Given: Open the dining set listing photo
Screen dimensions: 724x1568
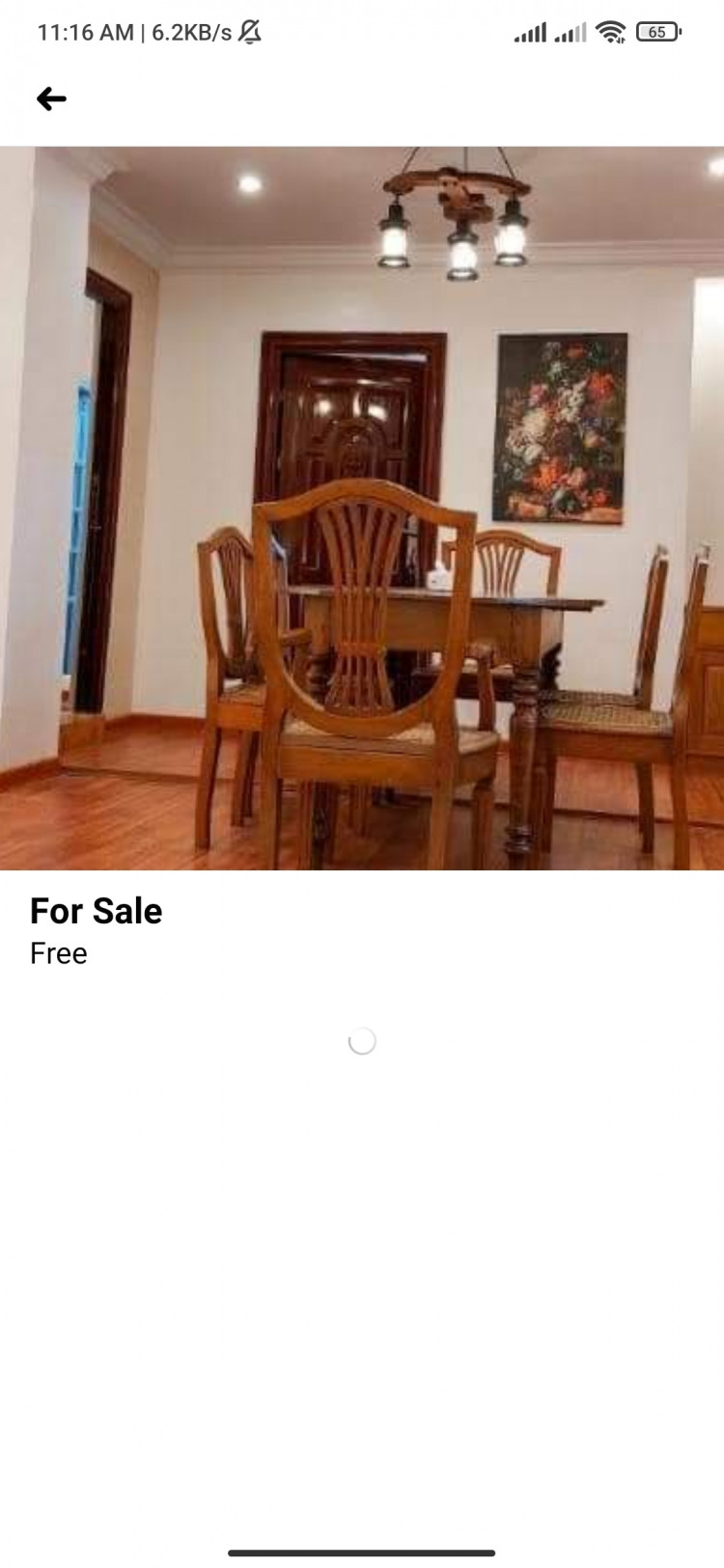Looking at the screenshot, I should tap(362, 508).
